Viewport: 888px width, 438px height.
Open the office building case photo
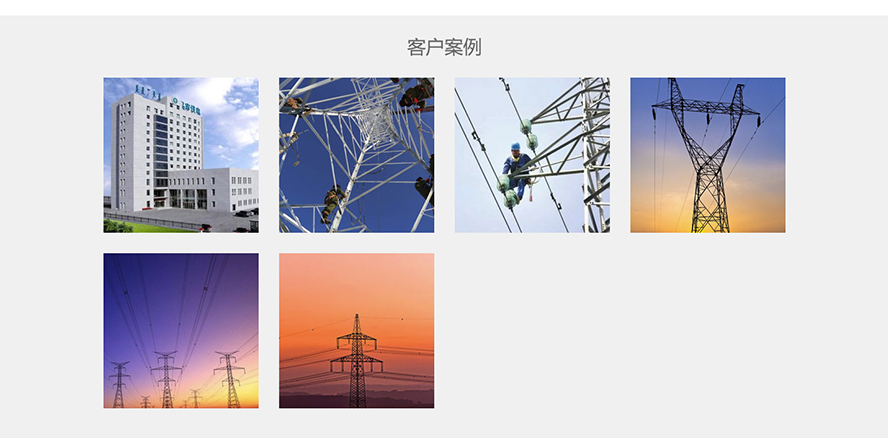click(181, 155)
